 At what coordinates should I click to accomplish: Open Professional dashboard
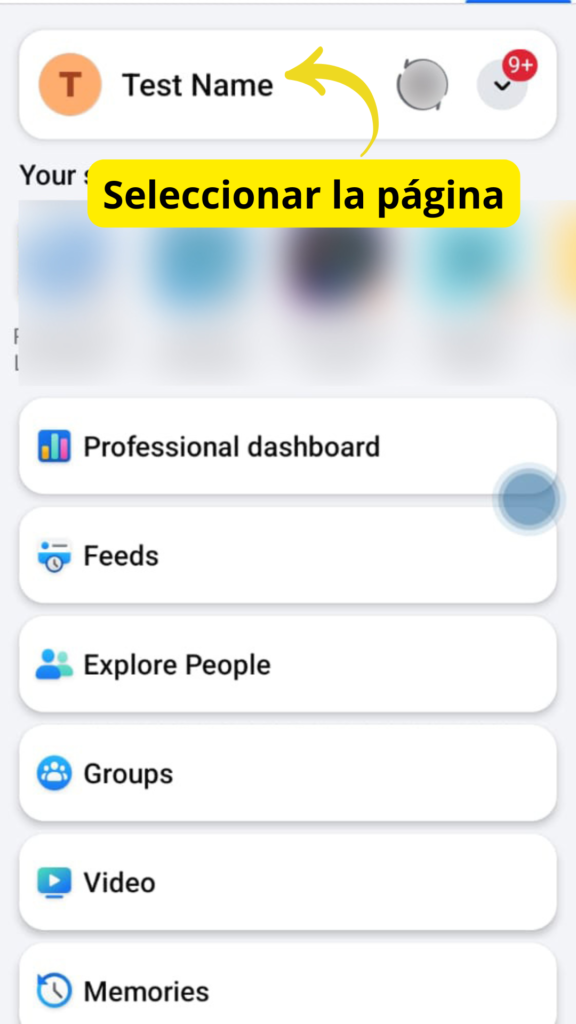[288, 447]
